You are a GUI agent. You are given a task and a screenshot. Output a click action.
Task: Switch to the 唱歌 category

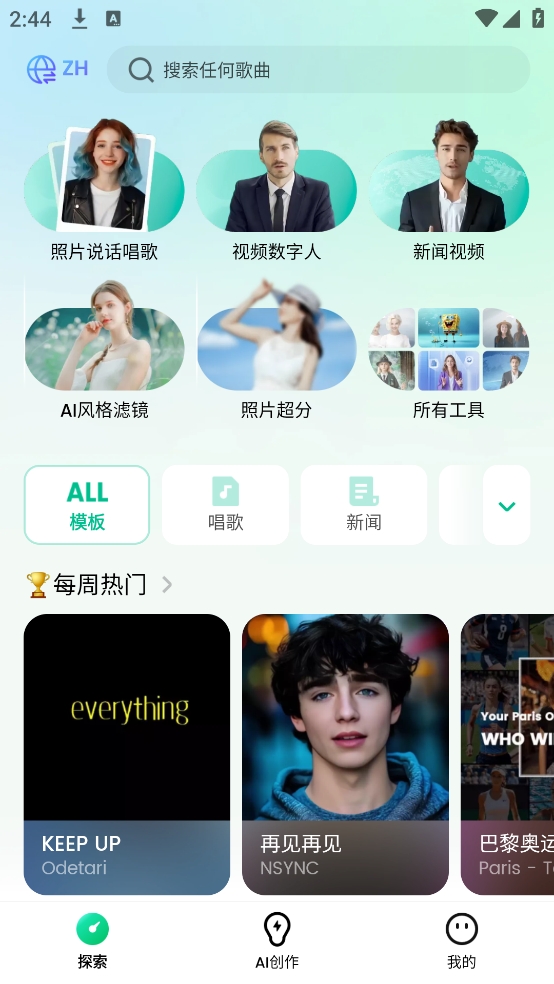(225, 505)
